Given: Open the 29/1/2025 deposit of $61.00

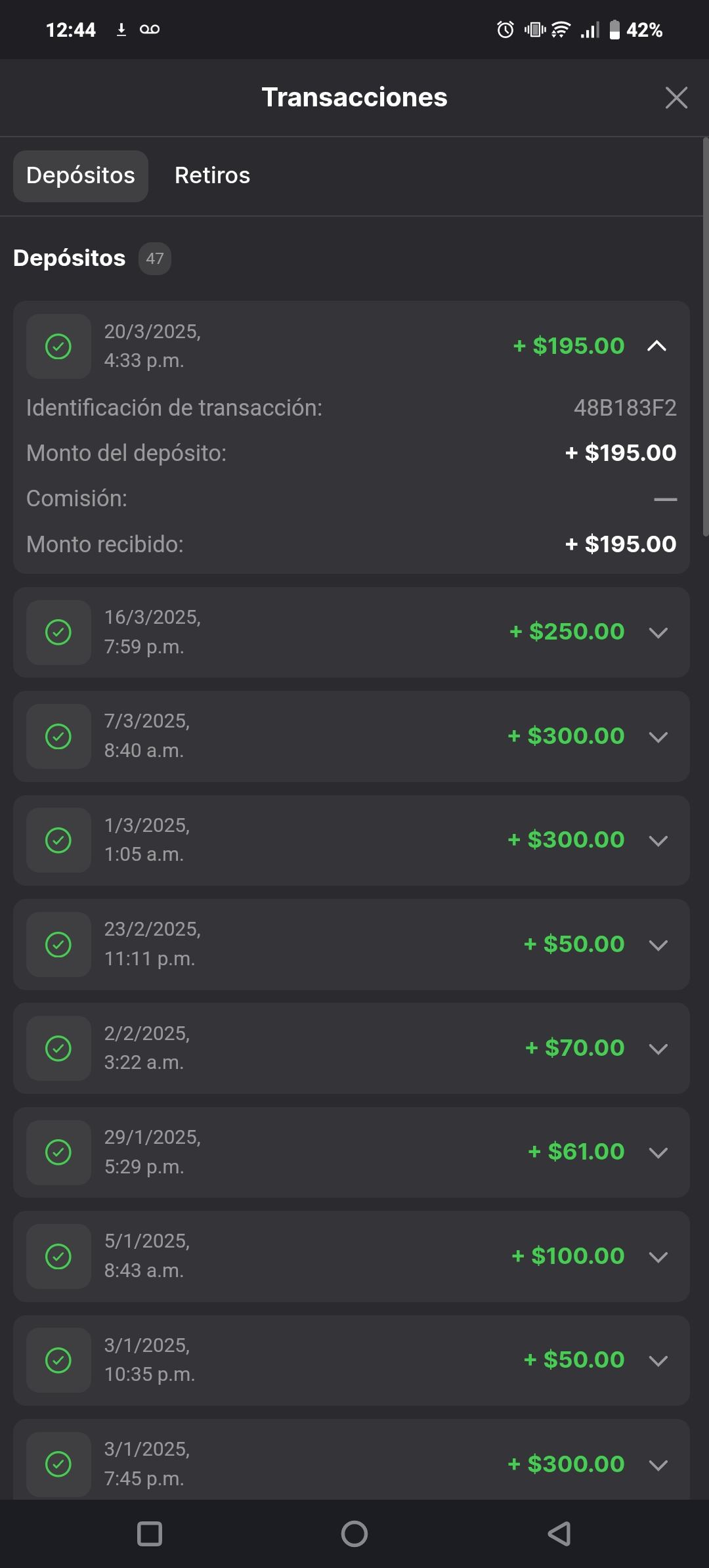Looking at the screenshot, I should [x=658, y=1152].
